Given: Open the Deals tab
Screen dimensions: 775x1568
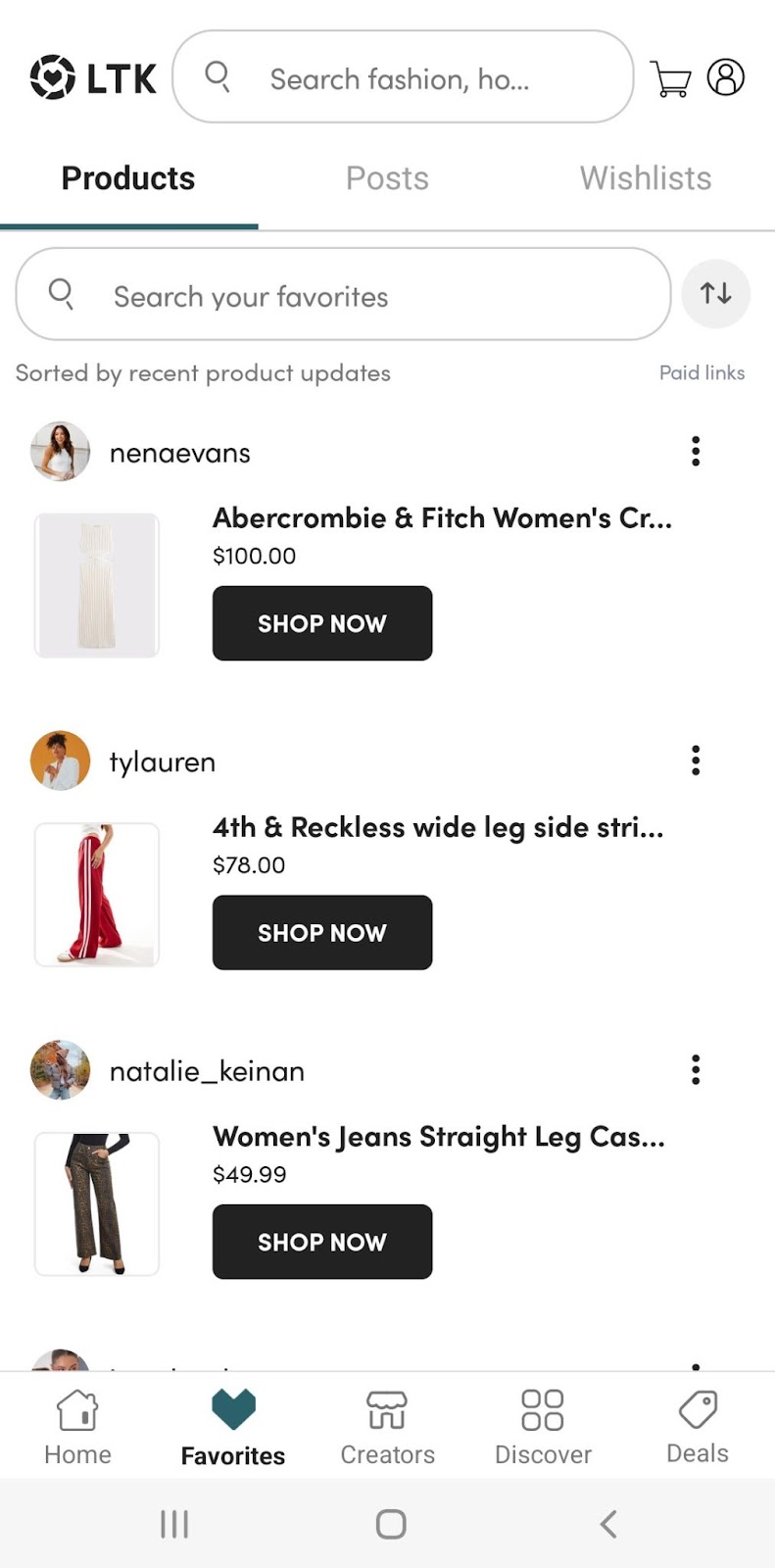Looking at the screenshot, I should (x=698, y=1427).
